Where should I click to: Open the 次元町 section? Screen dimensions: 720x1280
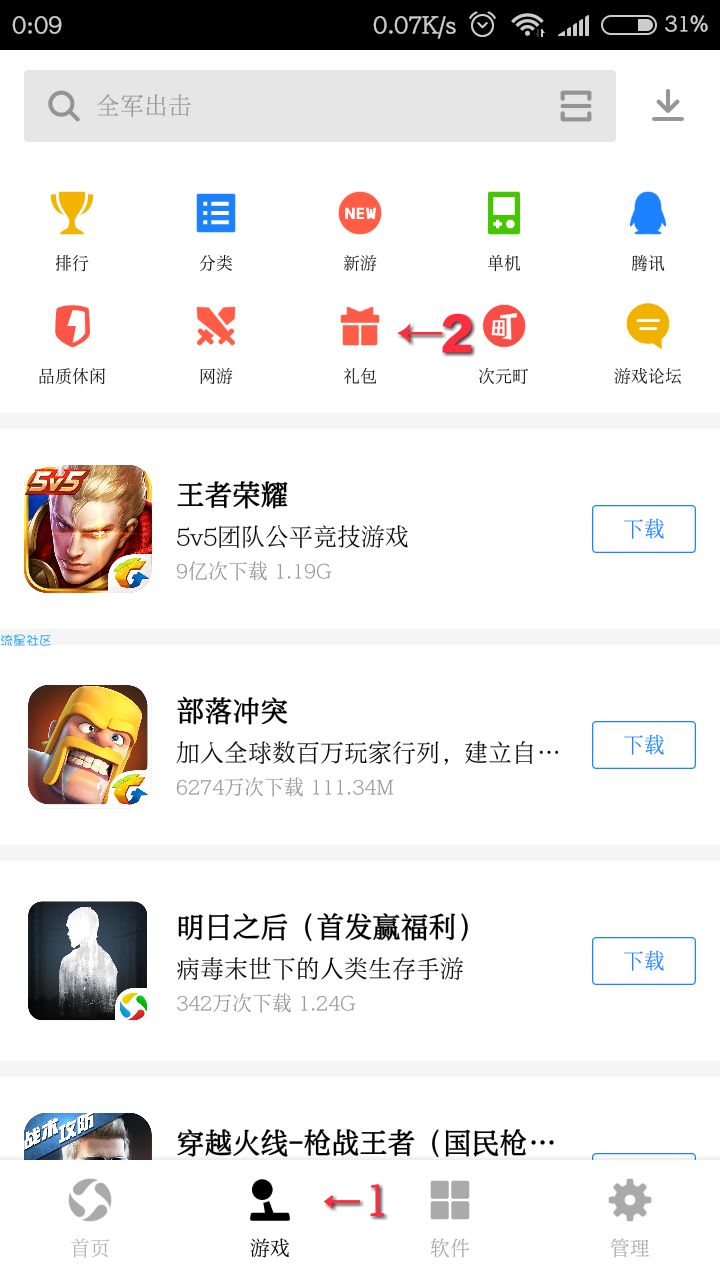point(503,345)
